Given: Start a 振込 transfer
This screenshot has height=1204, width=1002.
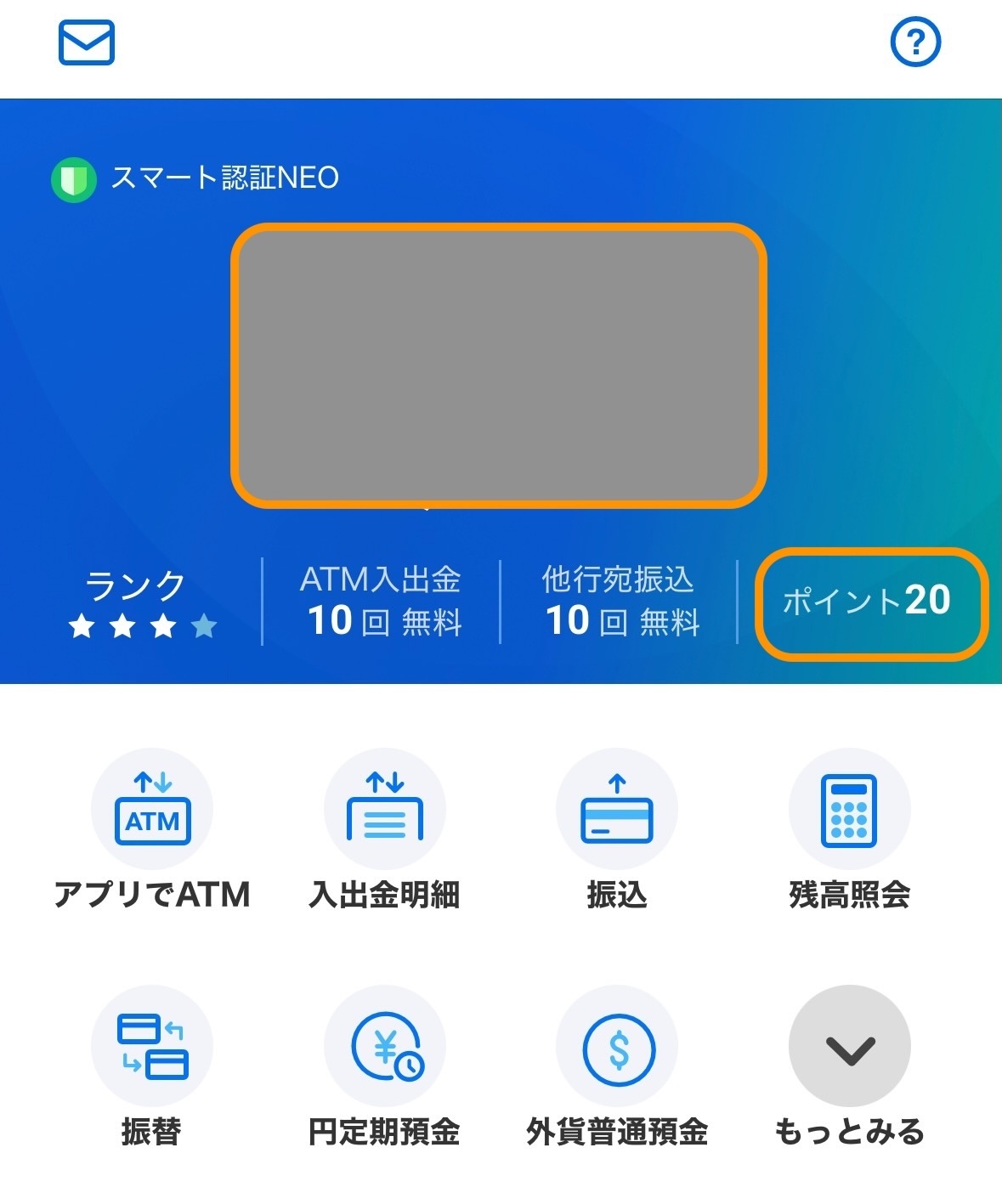Looking at the screenshot, I should point(617,830).
